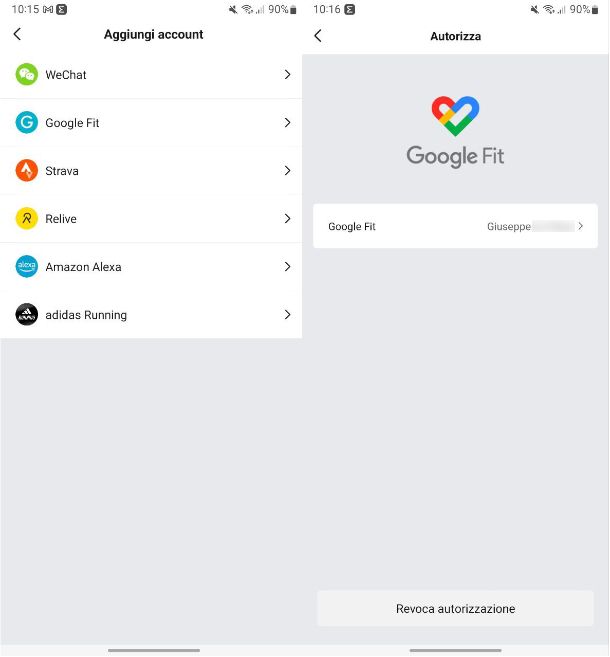Select adidas Running account

tap(150, 315)
